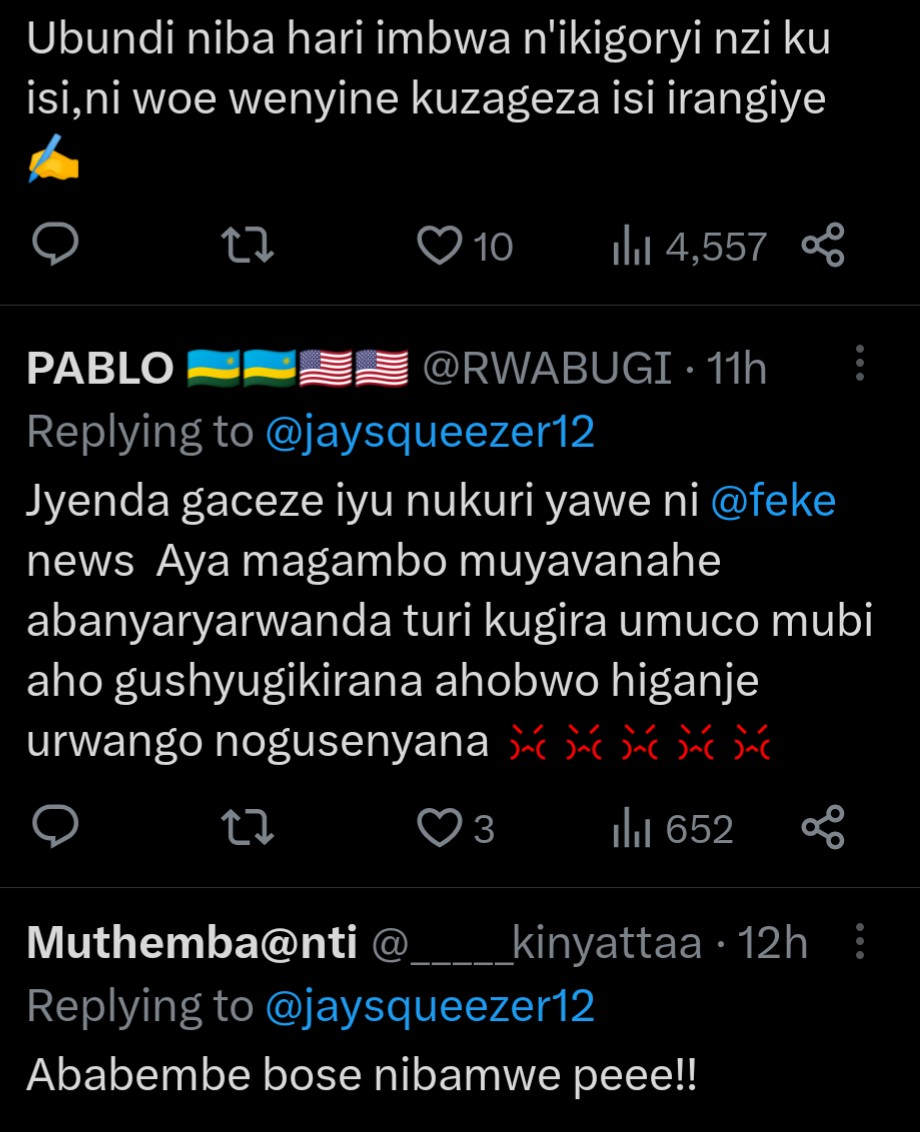Viewport: 920px width, 1132px height.
Task: Like the tweet showing 10 likes
Action: click(x=438, y=246)
